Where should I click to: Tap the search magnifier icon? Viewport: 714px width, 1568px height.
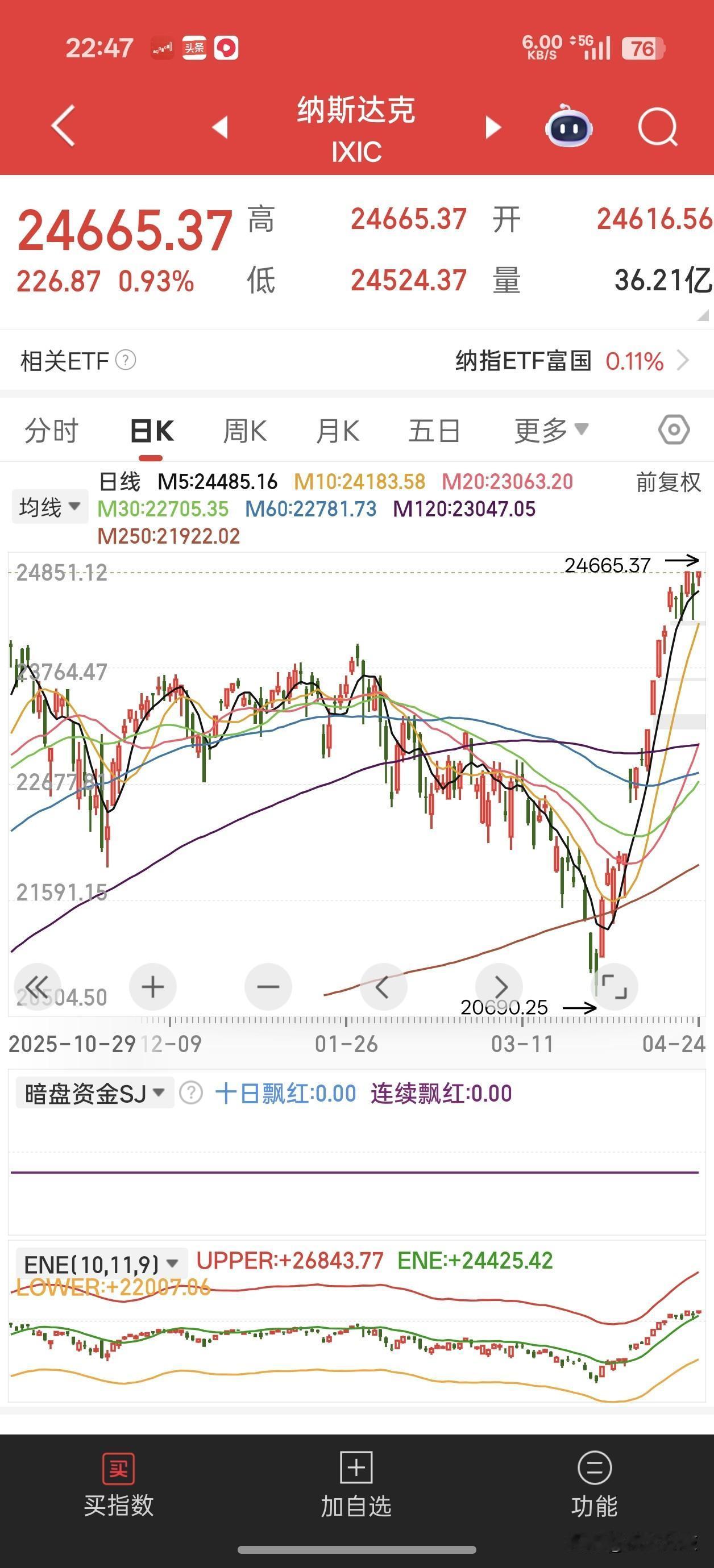pyautogui.click(x=656, y=128)
